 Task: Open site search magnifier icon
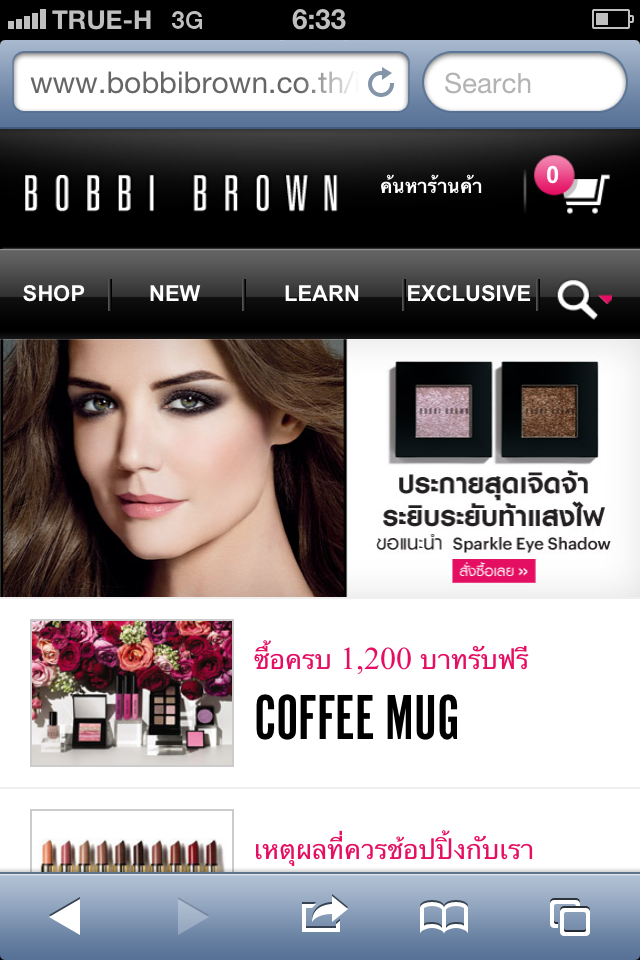point(580,297)
